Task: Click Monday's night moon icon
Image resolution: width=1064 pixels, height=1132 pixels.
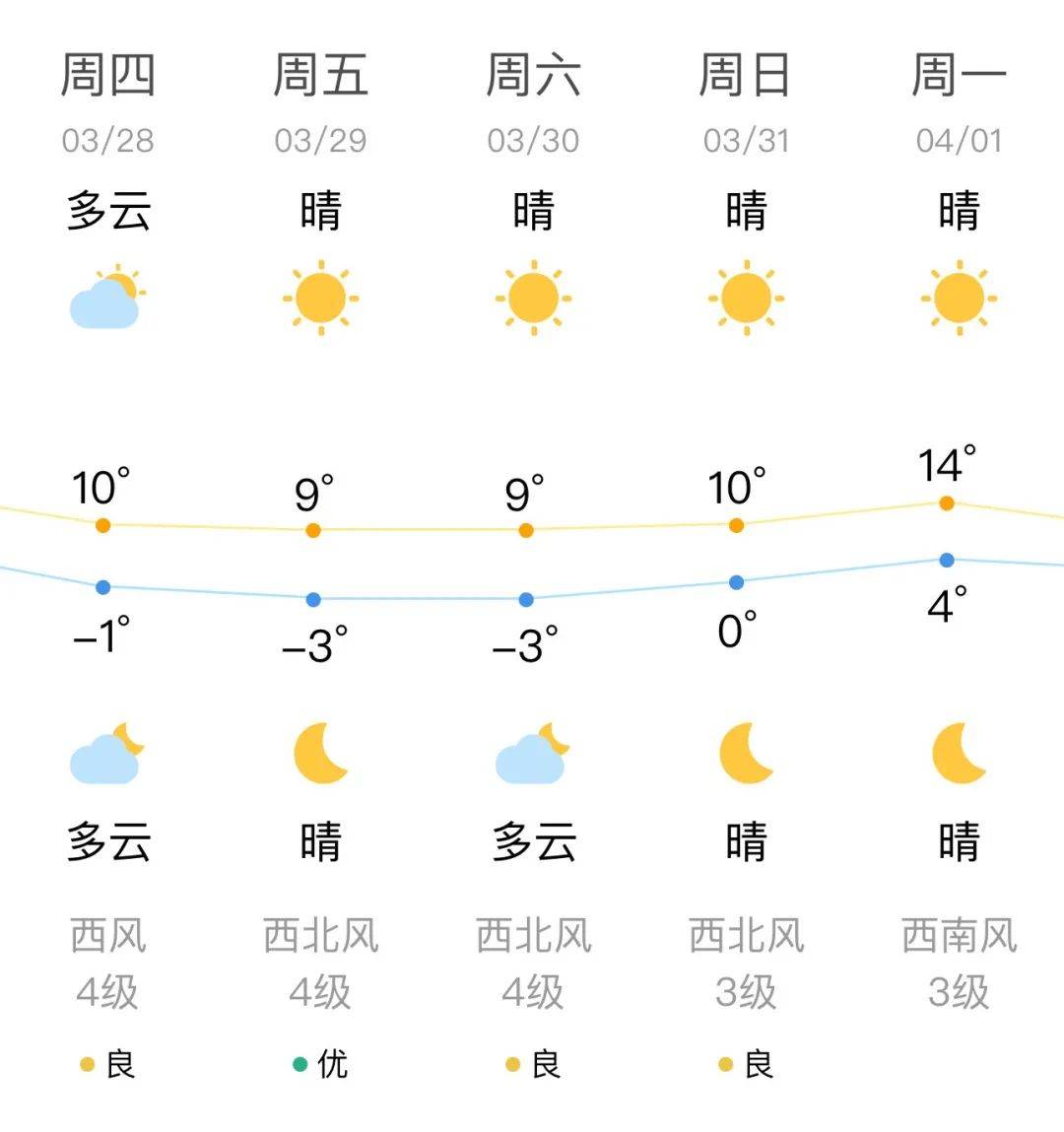Action: click(x=959, y=754)
